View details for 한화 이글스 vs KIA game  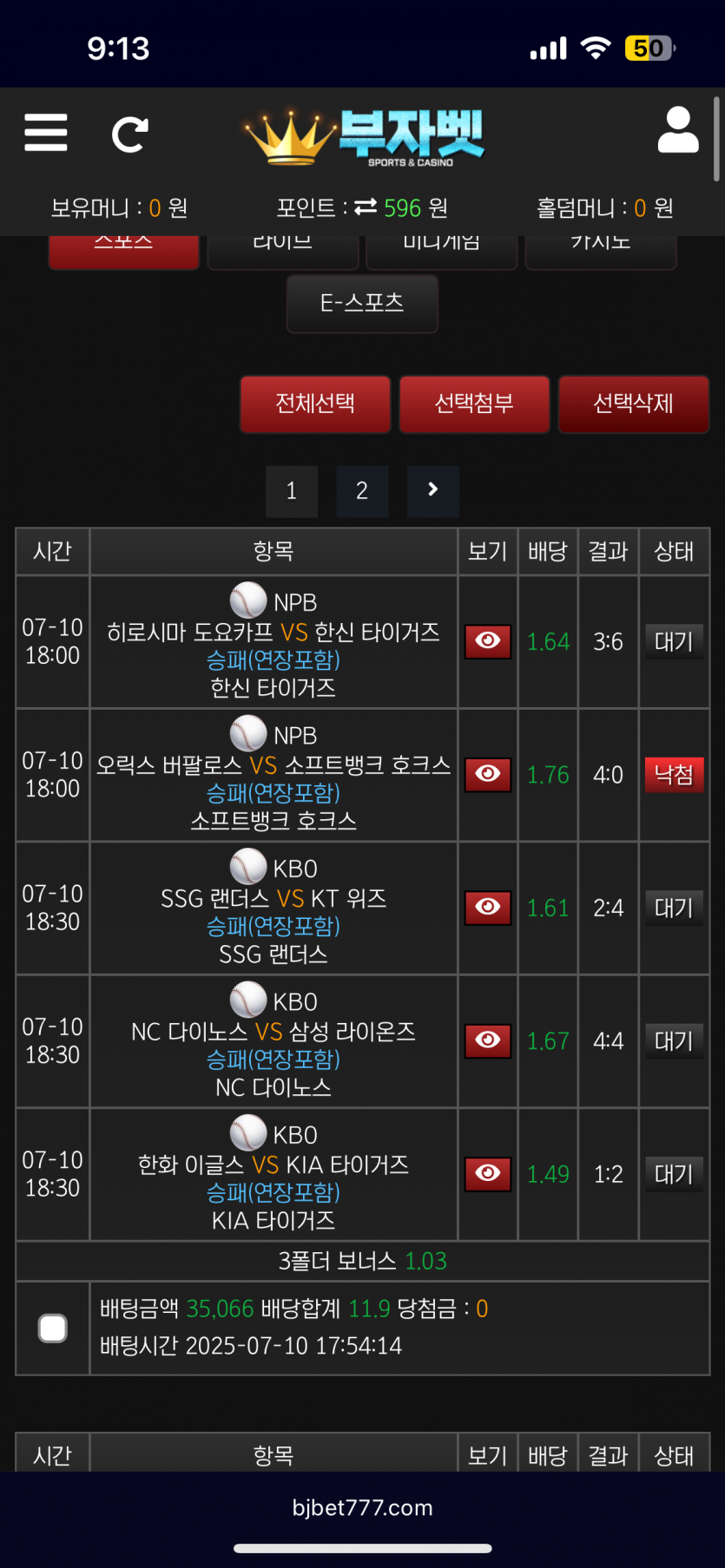[x=488, y=1174]
